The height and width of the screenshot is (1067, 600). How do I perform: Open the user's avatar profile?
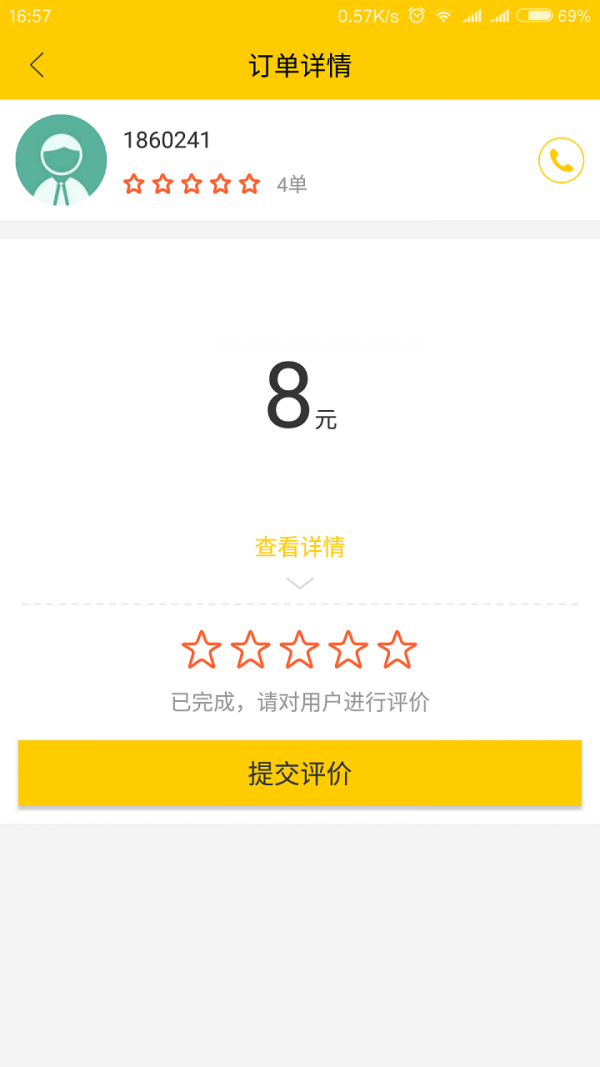tap(61, 160)
